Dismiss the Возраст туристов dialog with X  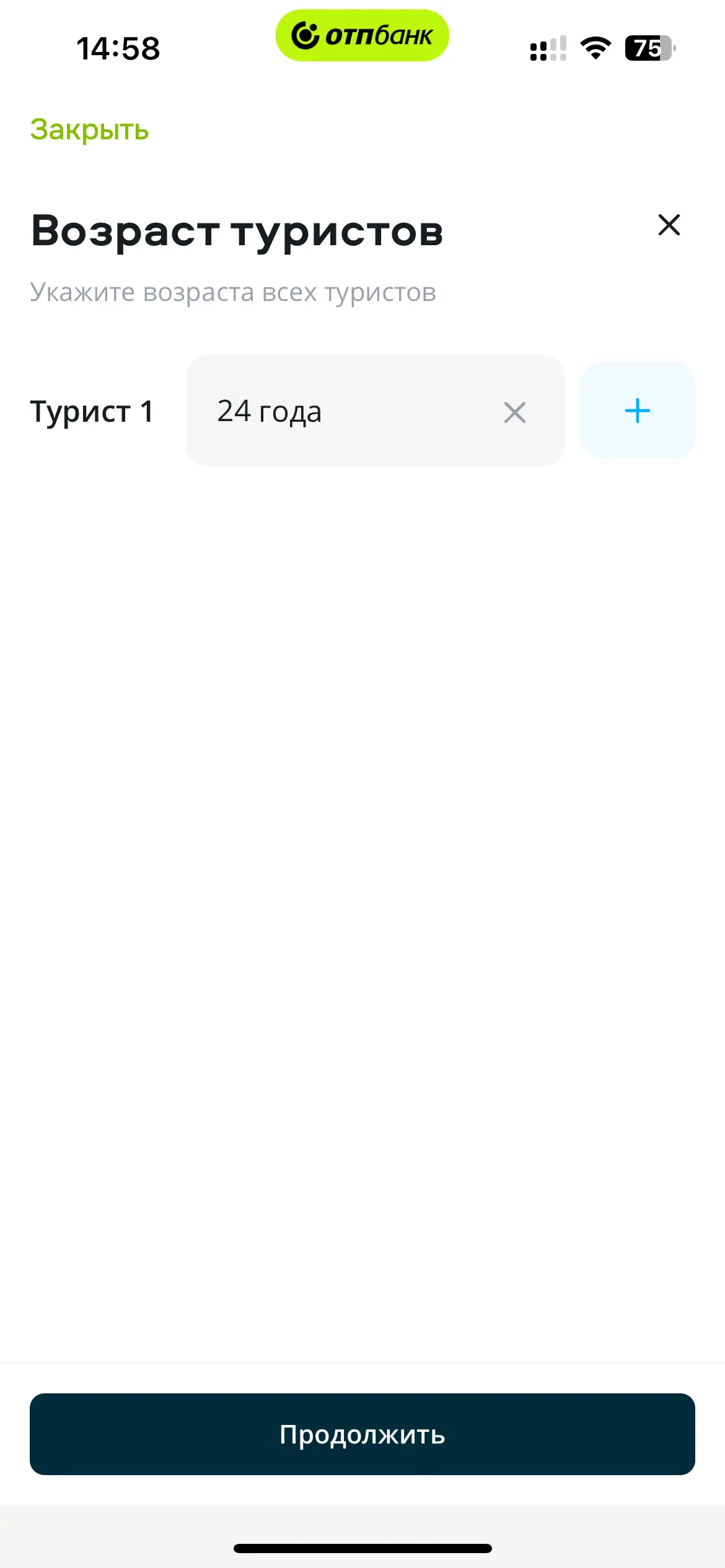click(669, 225)
